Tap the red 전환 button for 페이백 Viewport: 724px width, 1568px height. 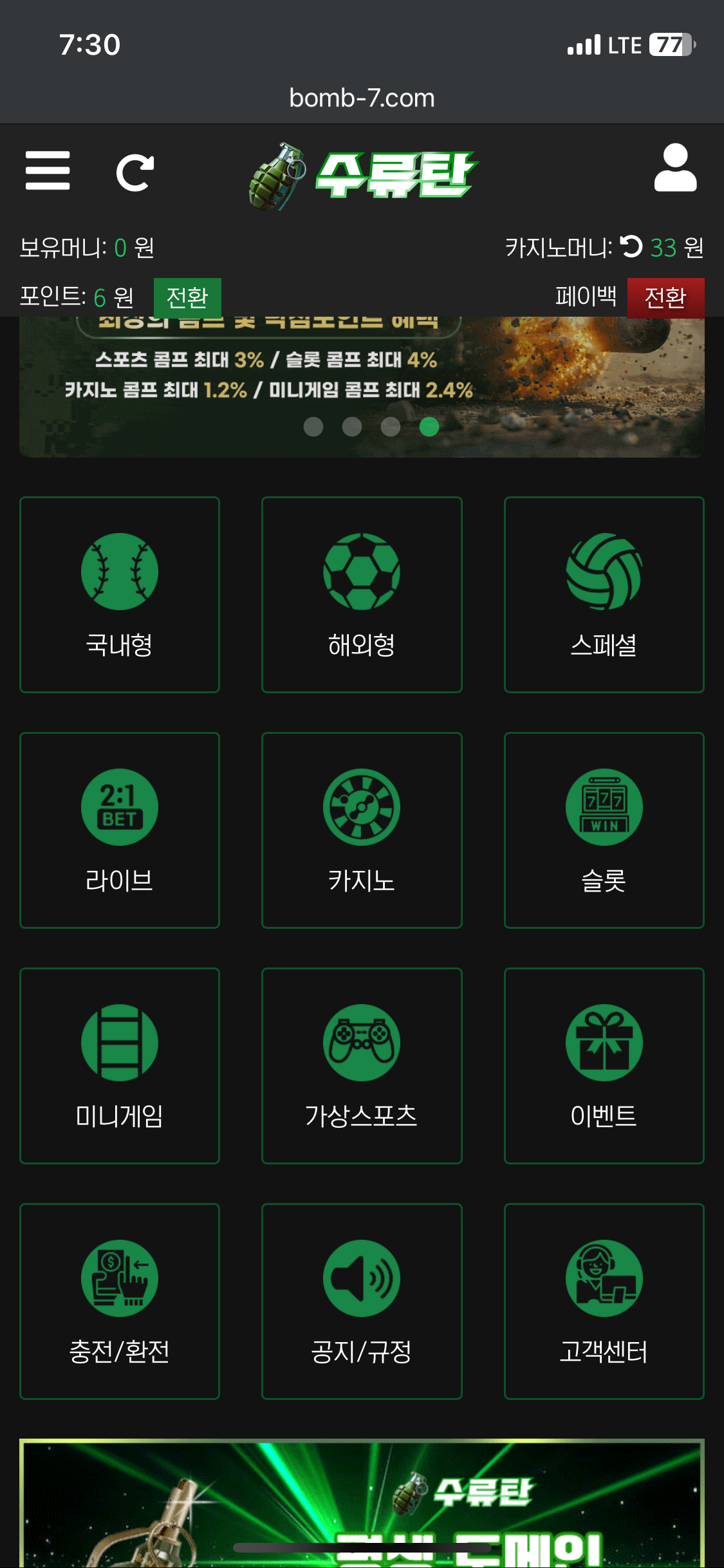[665, 297]
